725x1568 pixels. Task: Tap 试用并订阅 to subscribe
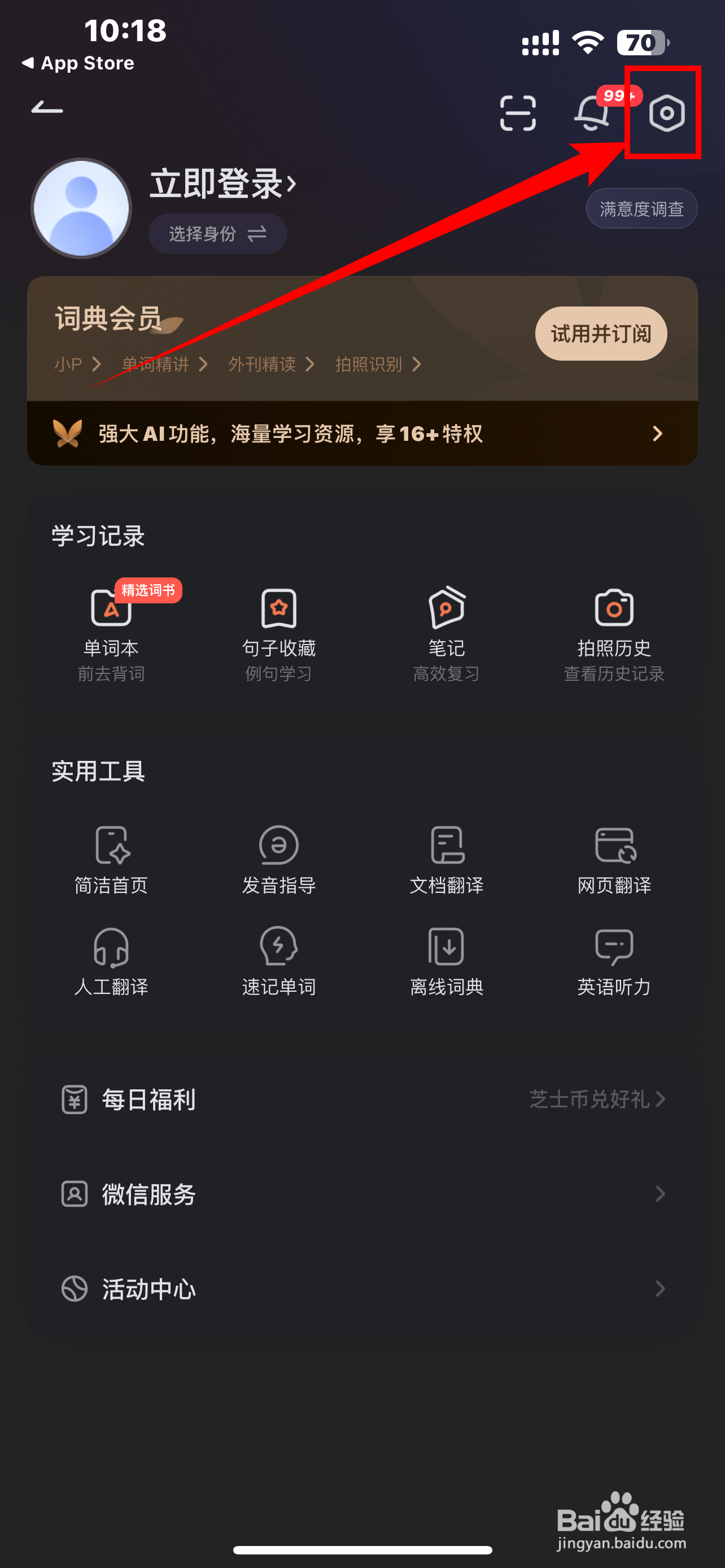coord(600,334)
